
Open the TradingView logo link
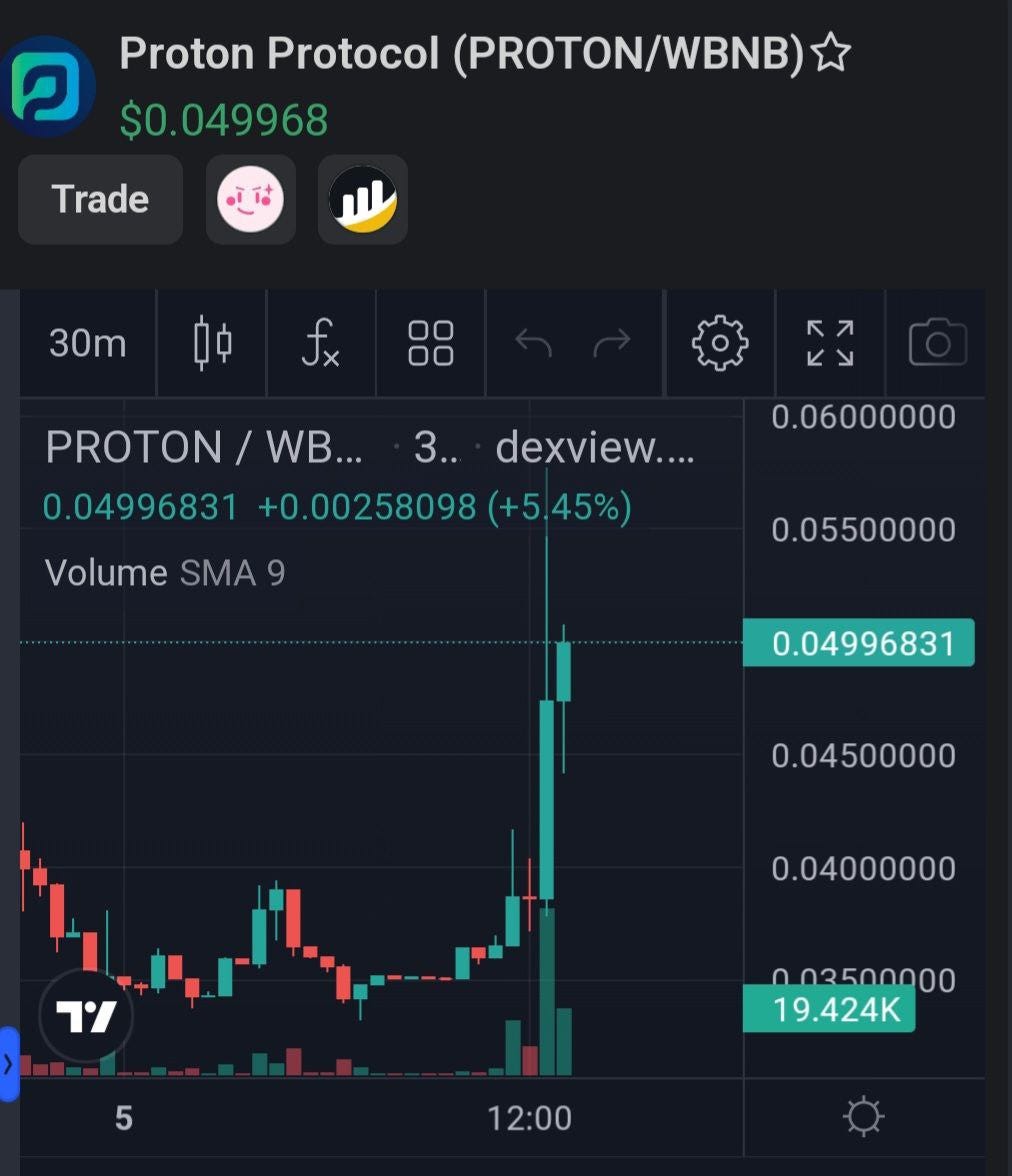86,1016
